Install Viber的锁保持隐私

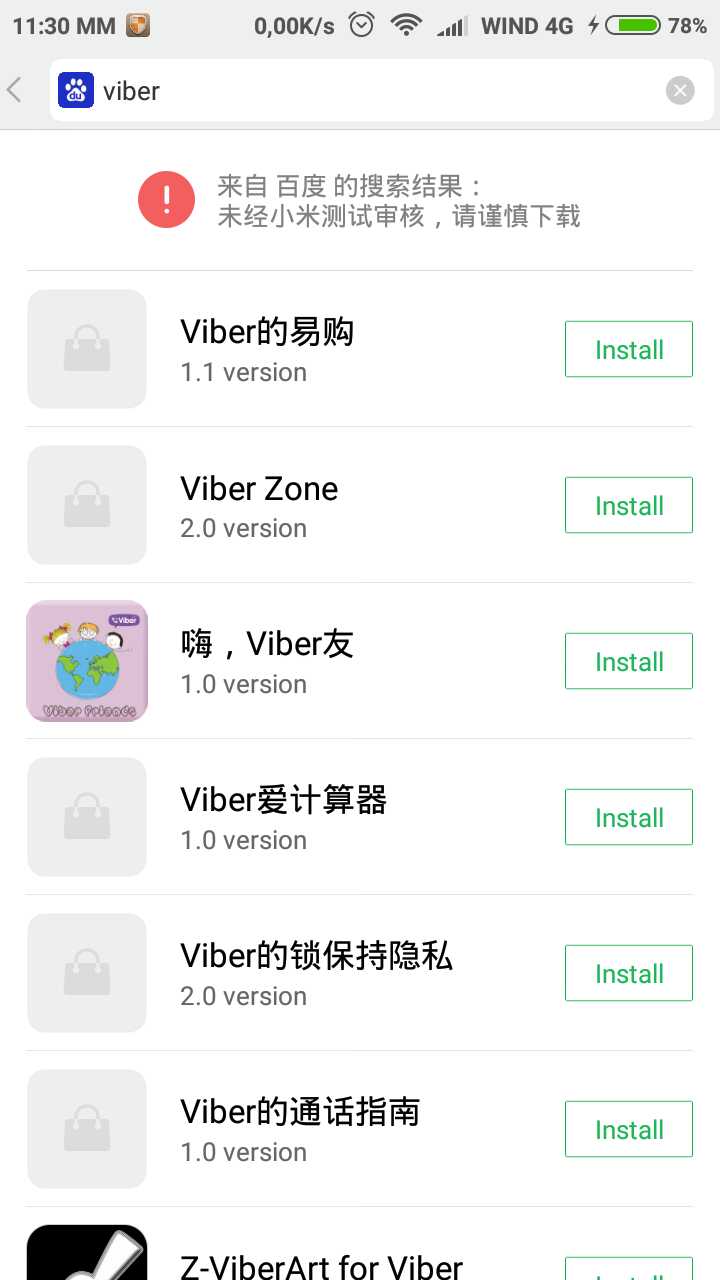click(x=628, y=973)
